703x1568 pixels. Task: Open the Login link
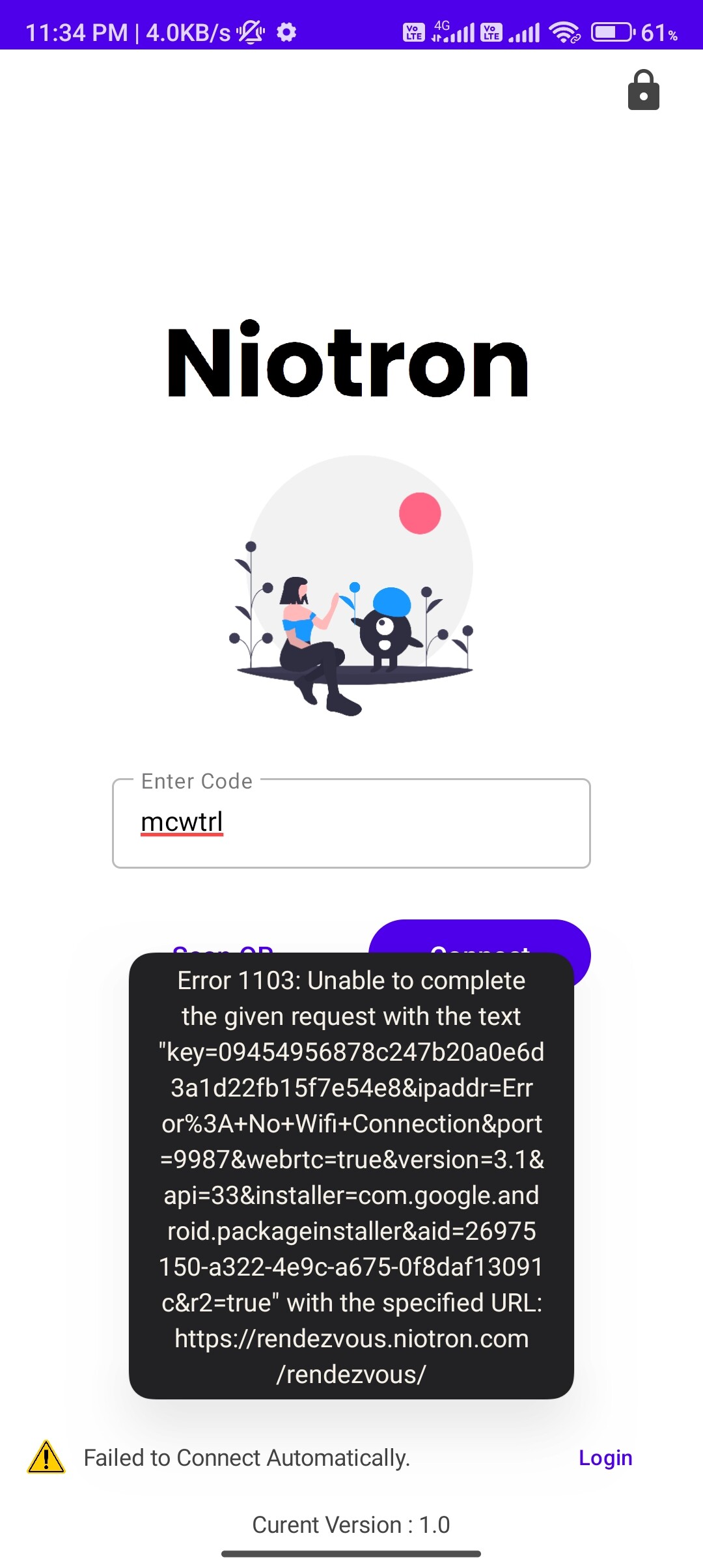(x=605, y=1458)
